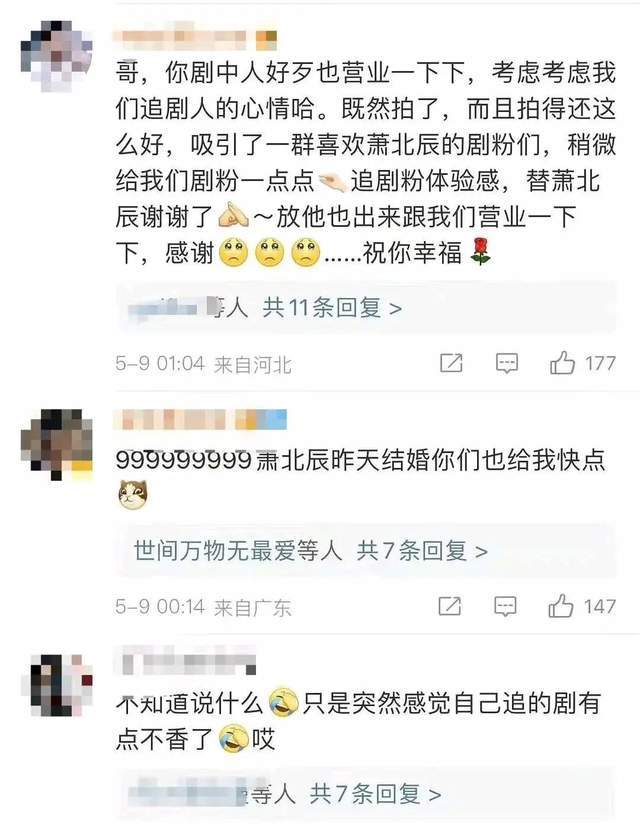The width and height of the screenshot is (640, 828).
Task: Open avatar of the 萧北辰昨天结婚 commenter
Action: pos(57,437)
